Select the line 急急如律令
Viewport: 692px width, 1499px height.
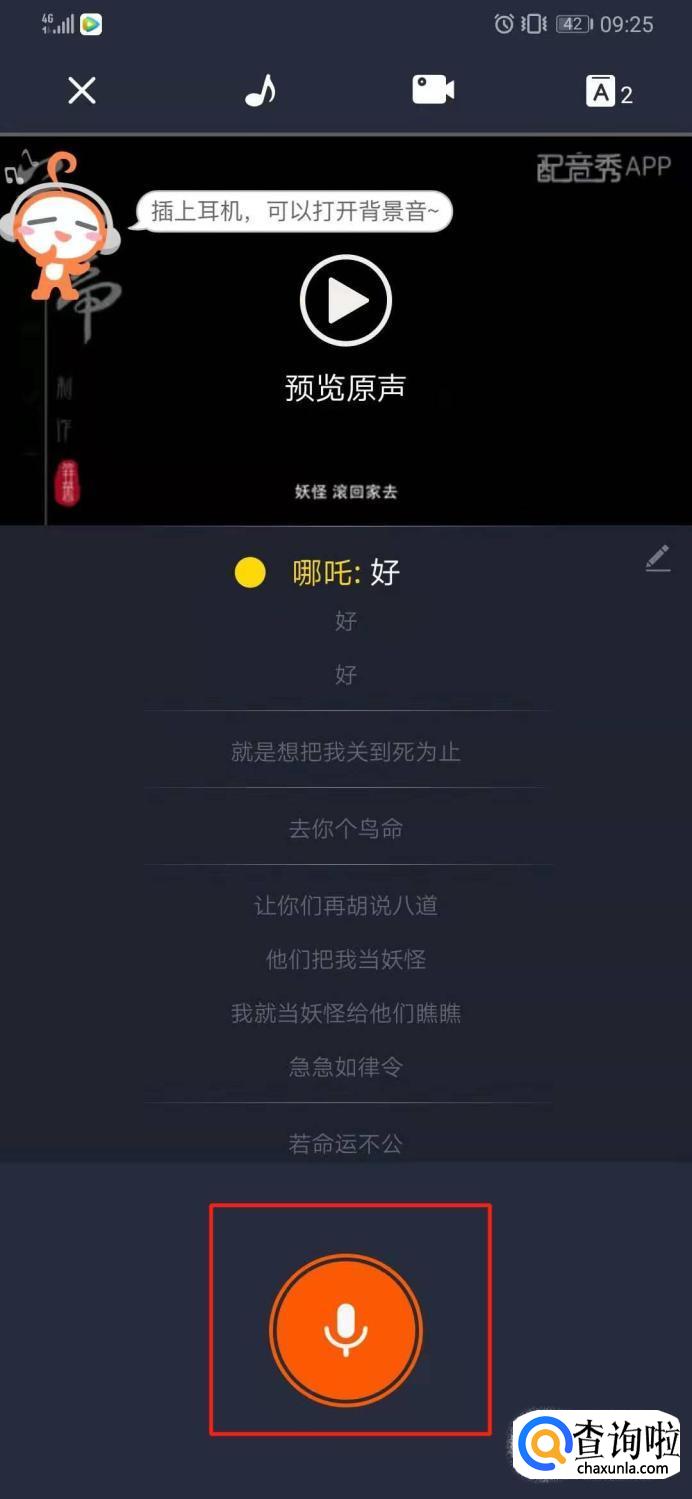[x=346, y=1066]
